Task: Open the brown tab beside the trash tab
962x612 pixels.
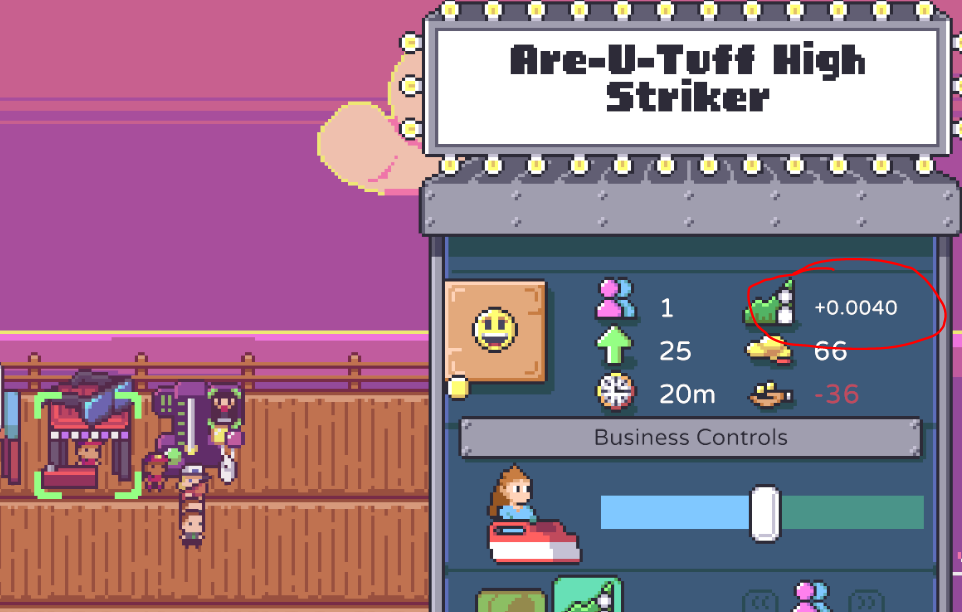Action: click(510, 600)
